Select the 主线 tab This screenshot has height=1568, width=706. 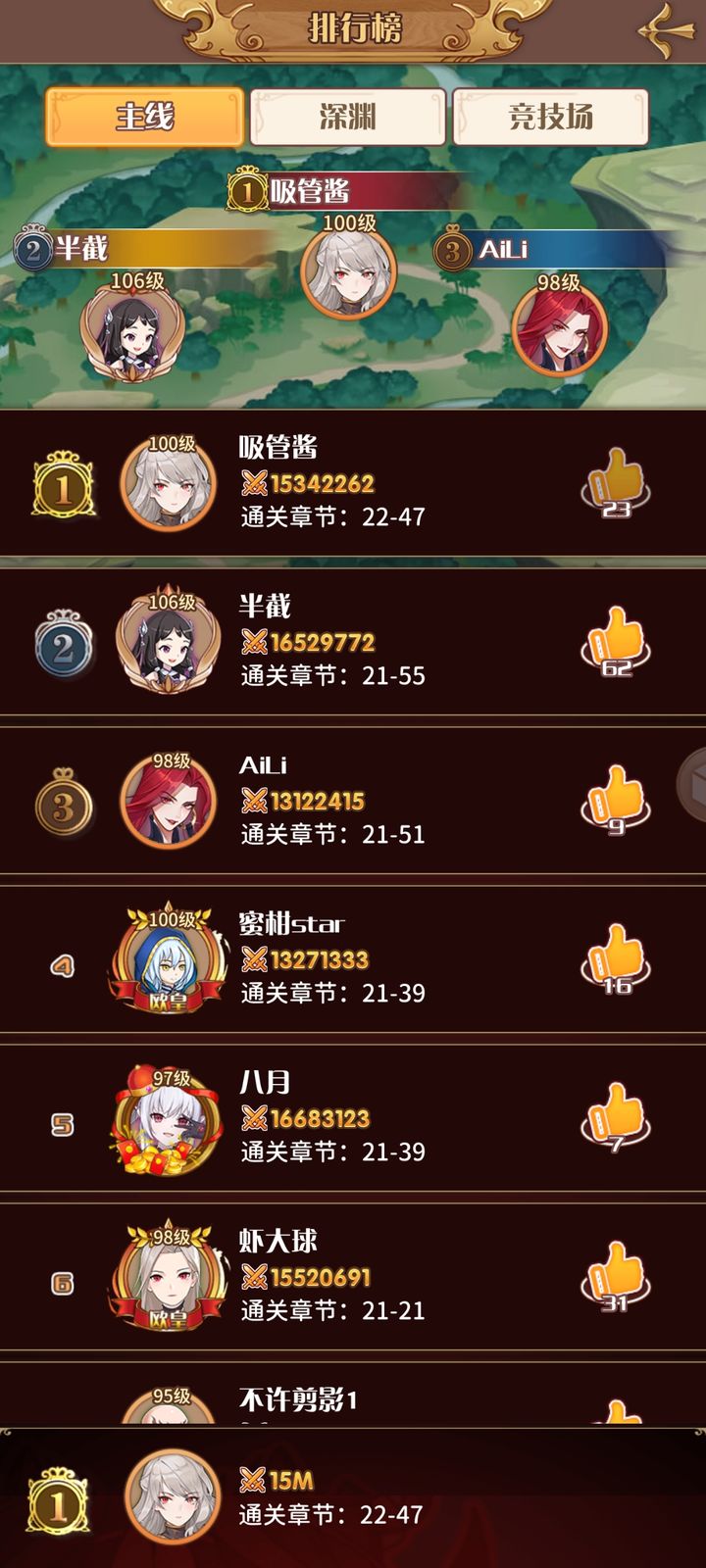point(144,118)
